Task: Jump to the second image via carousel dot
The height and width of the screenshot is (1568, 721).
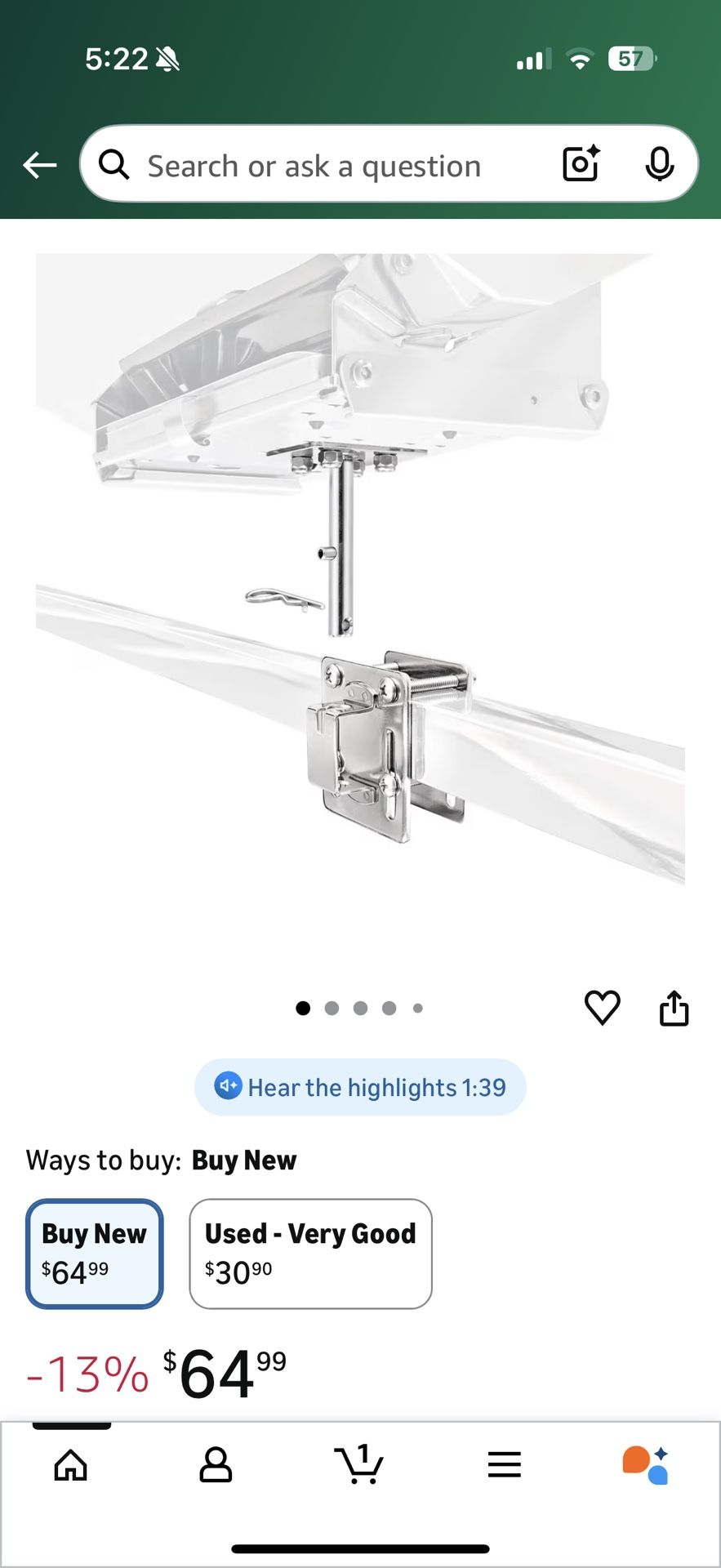Action: point(332,1008)
